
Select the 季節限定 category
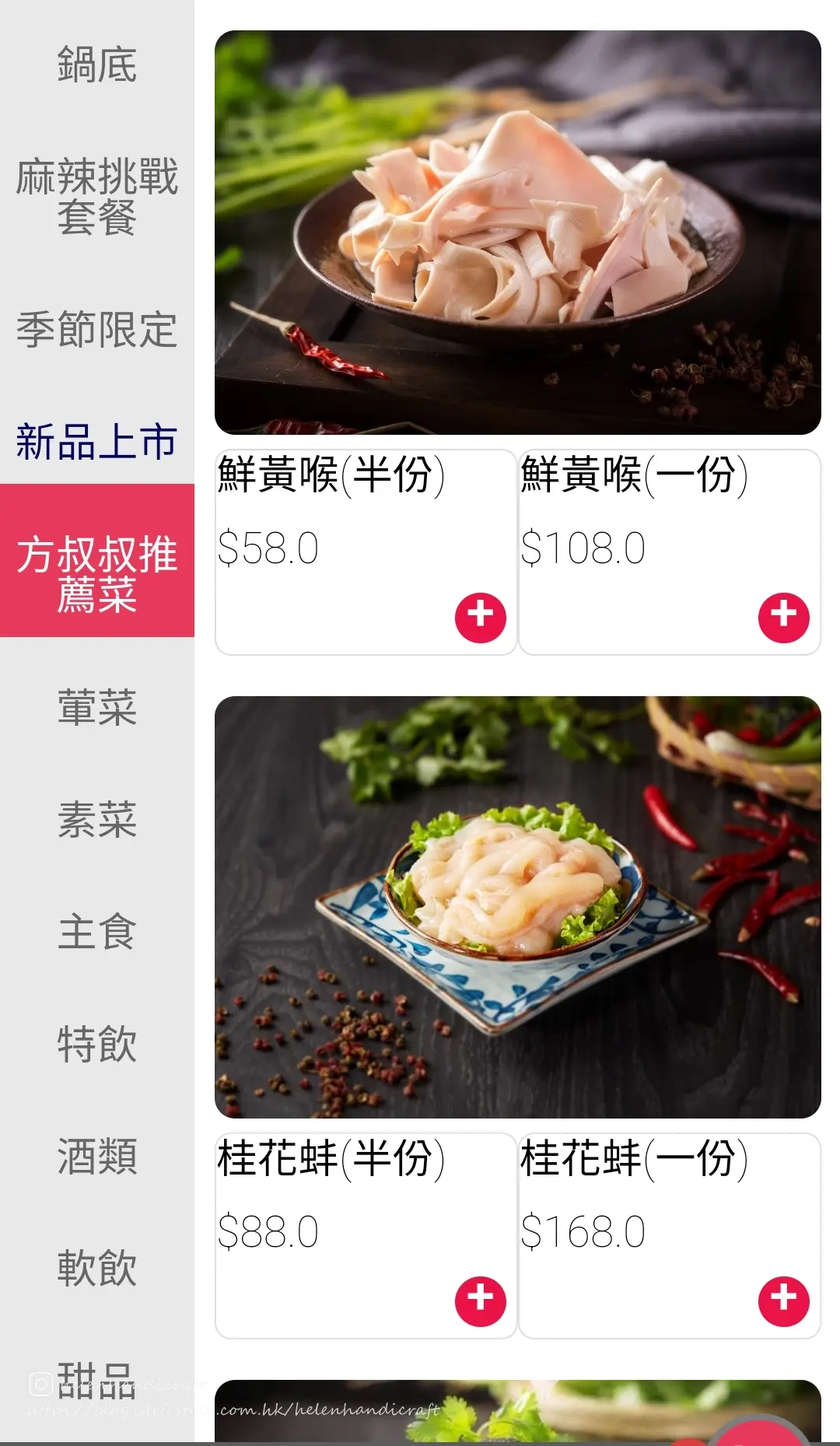pos(96,329)
